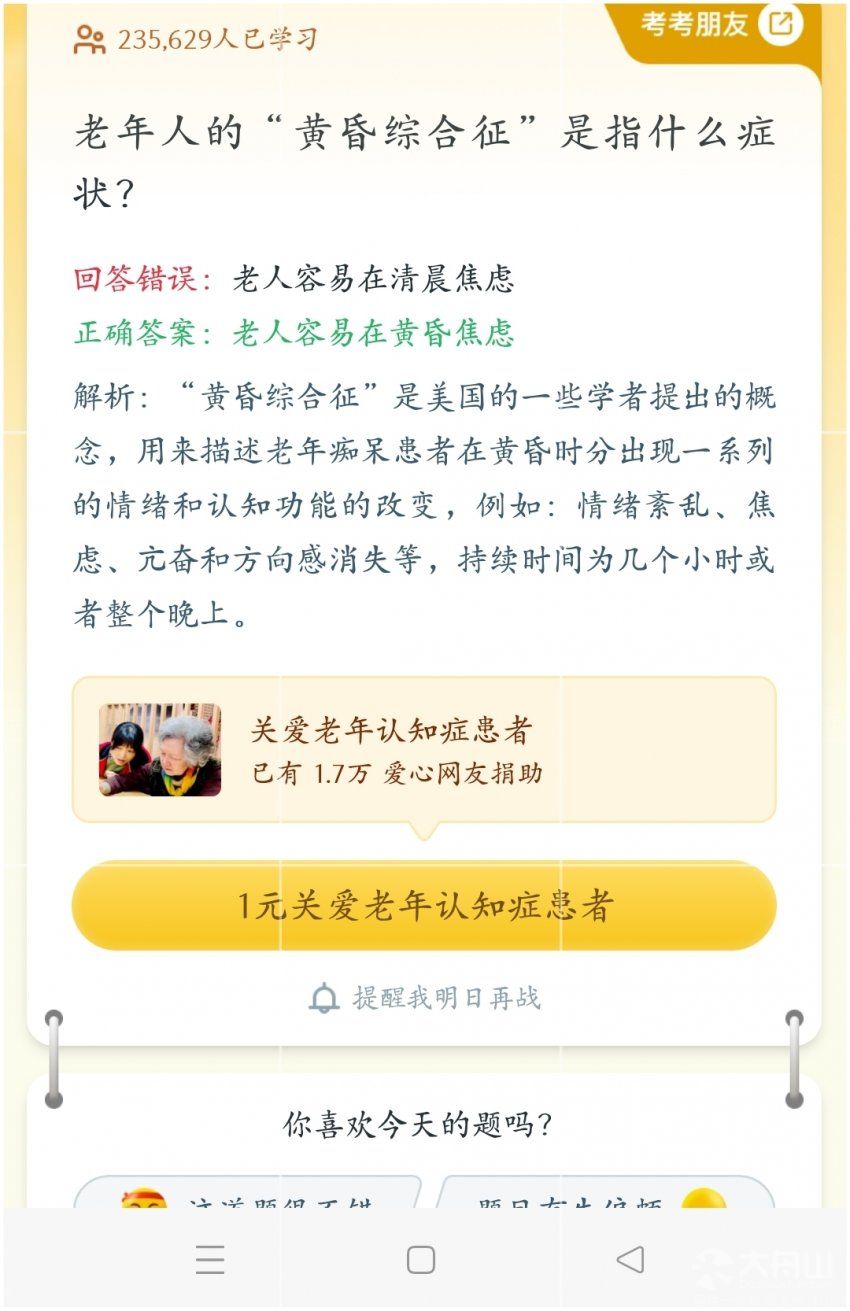Go back using the system back button
The height and width of the screenshot is (1311, 850).
(630, 1260)
